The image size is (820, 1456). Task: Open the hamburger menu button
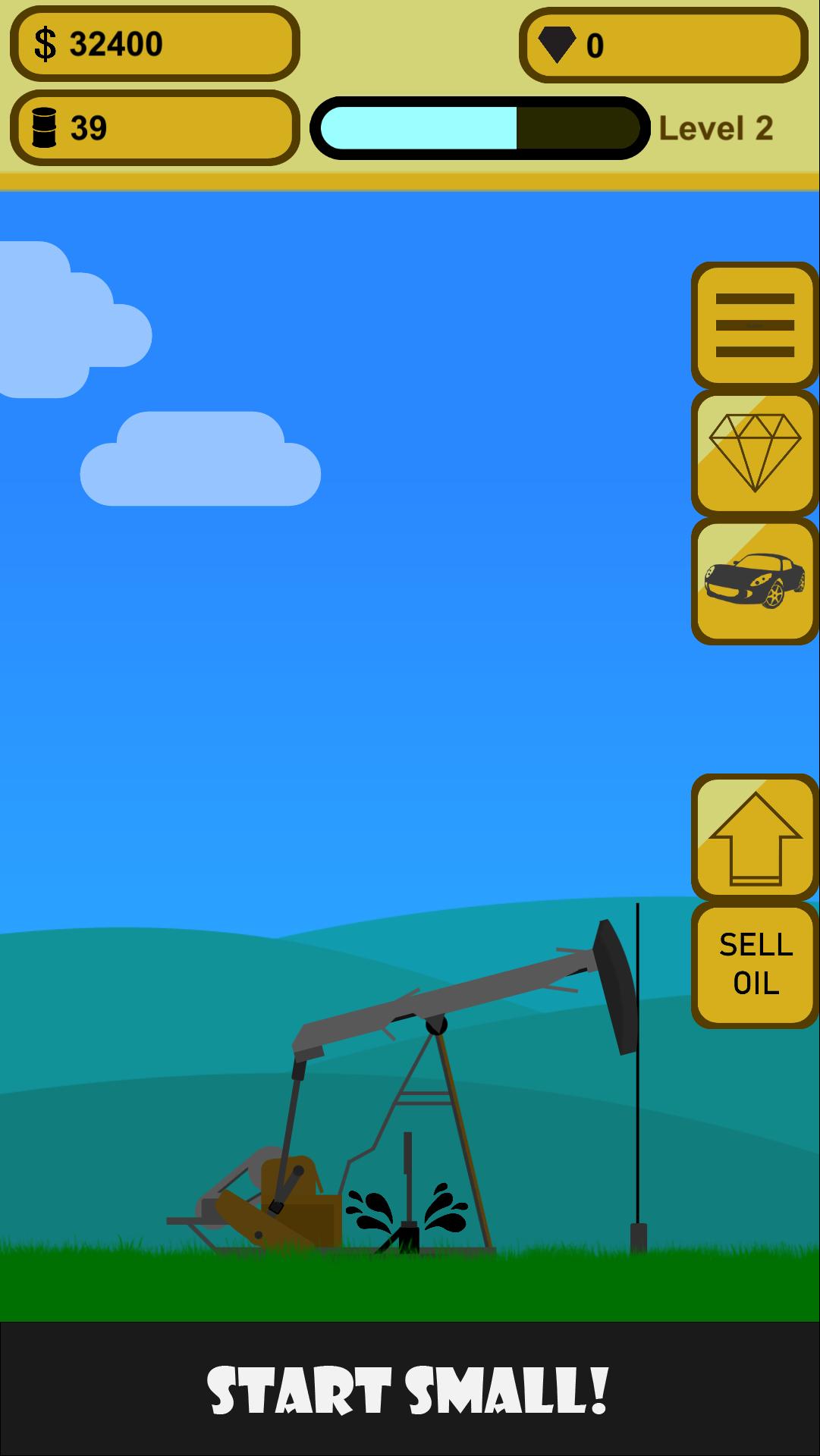(754, 325)
